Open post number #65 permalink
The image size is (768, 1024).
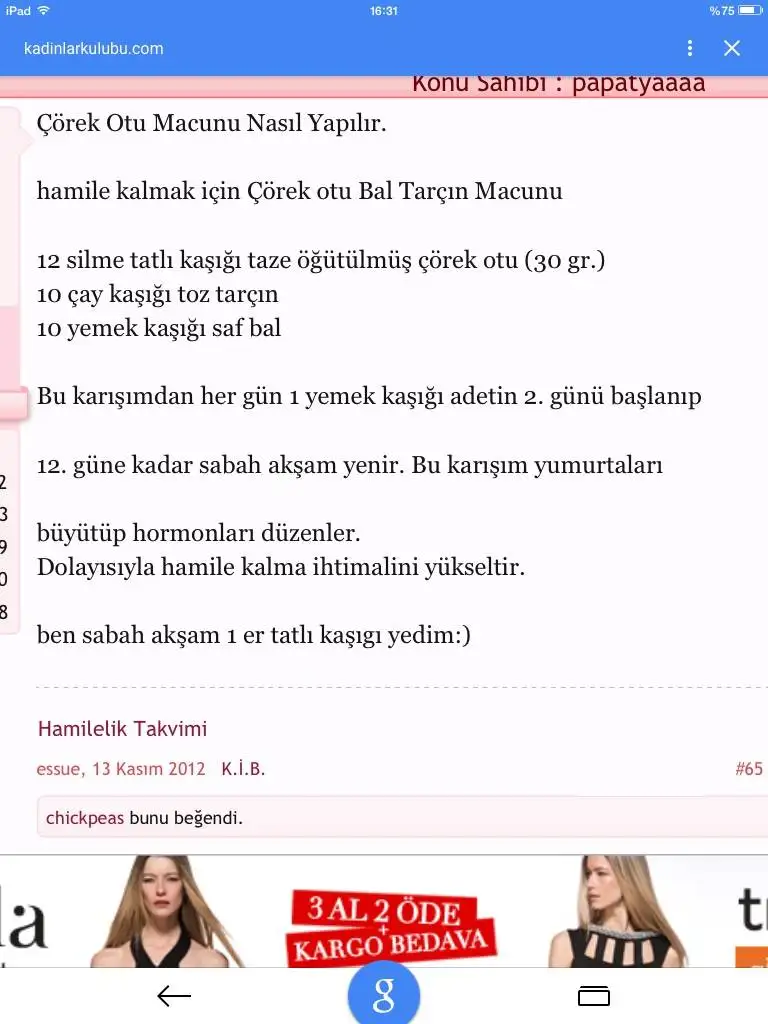point(748,769)
